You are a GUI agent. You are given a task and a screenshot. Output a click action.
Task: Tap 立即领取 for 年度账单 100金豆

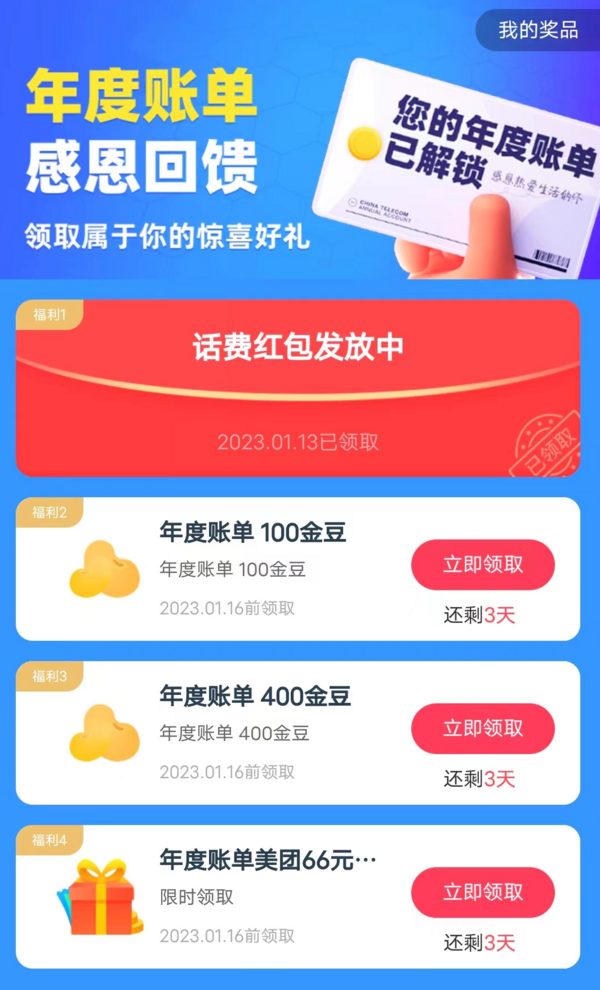click(x=483, y=564)
